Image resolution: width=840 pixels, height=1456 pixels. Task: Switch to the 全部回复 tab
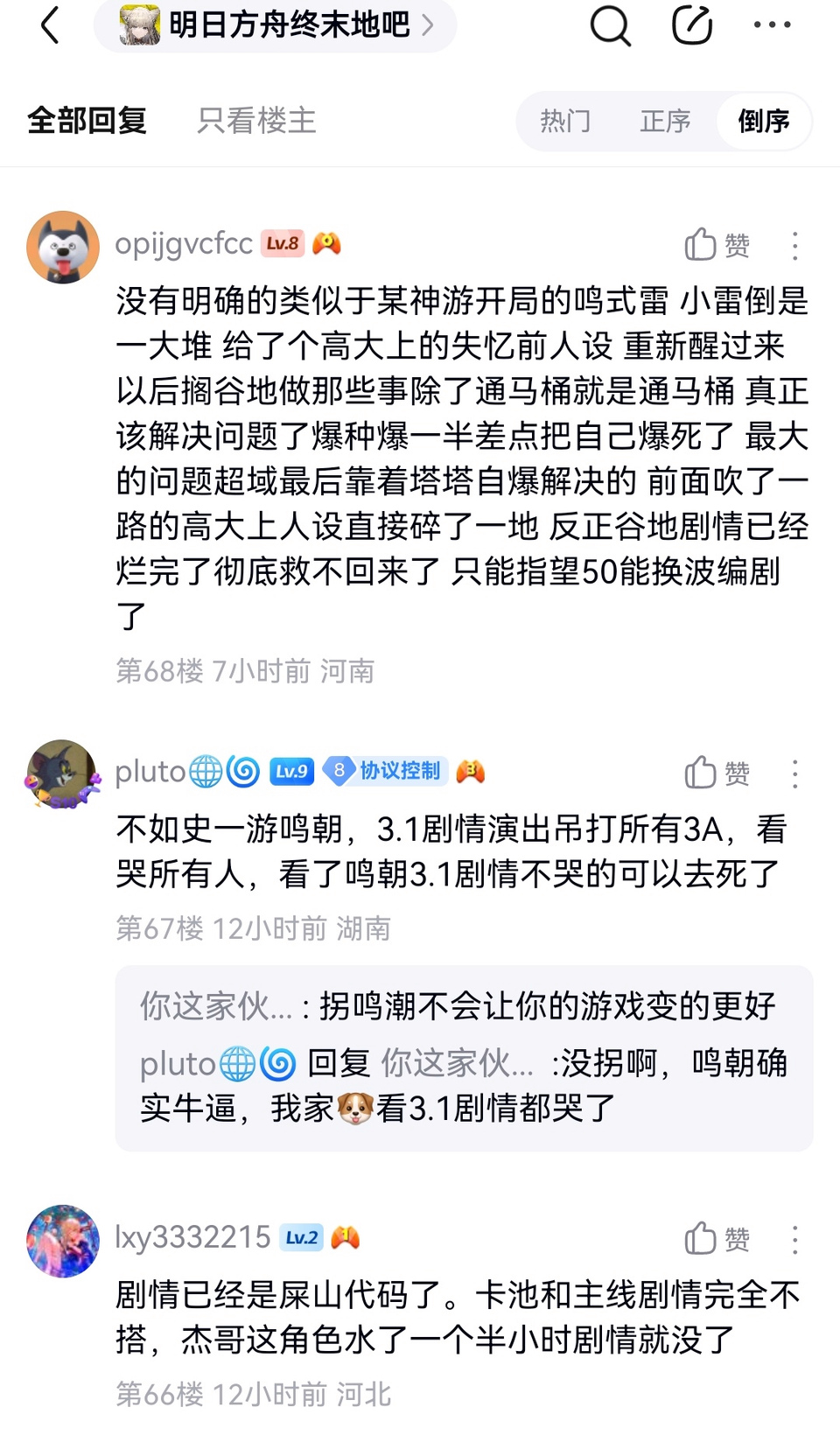pos(87,120)
